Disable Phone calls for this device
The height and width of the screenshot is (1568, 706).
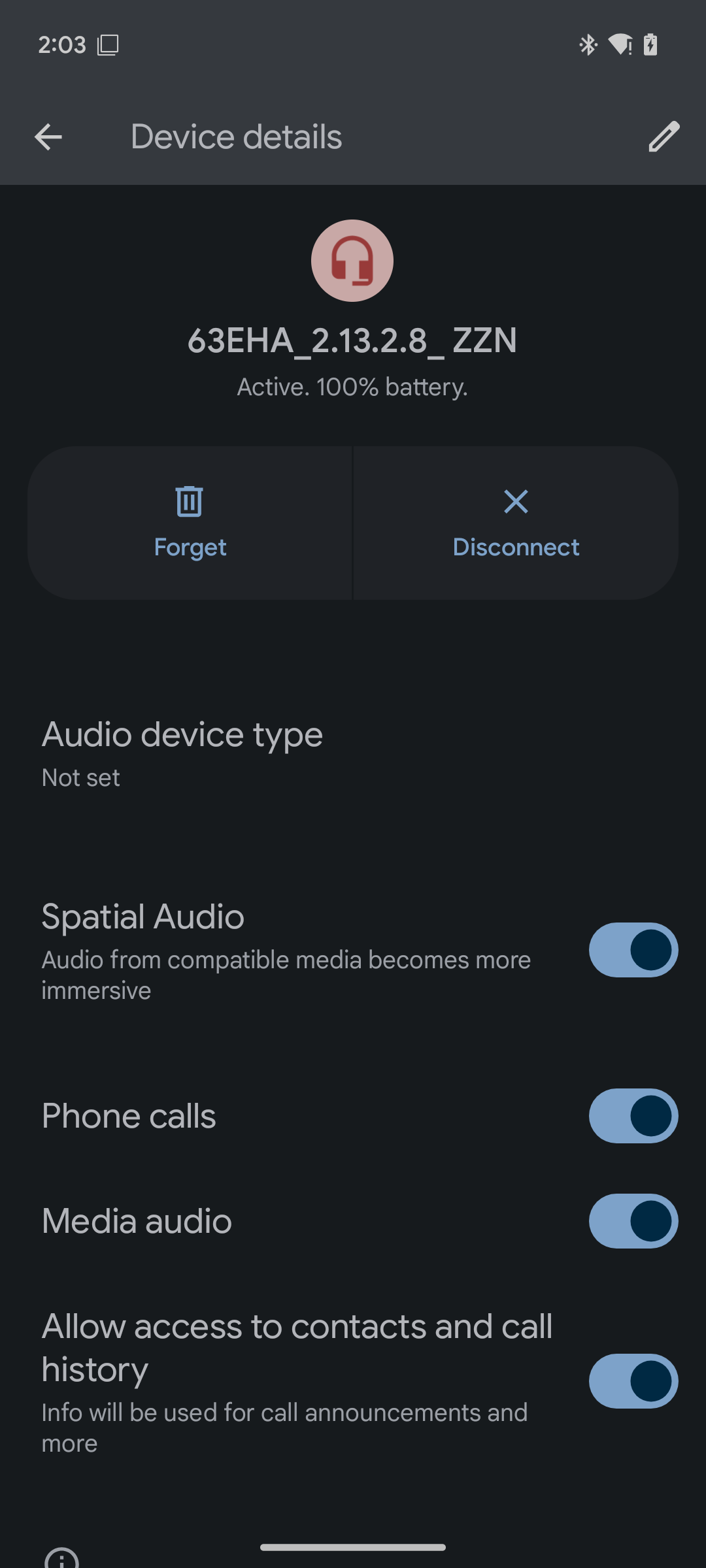633,1116
